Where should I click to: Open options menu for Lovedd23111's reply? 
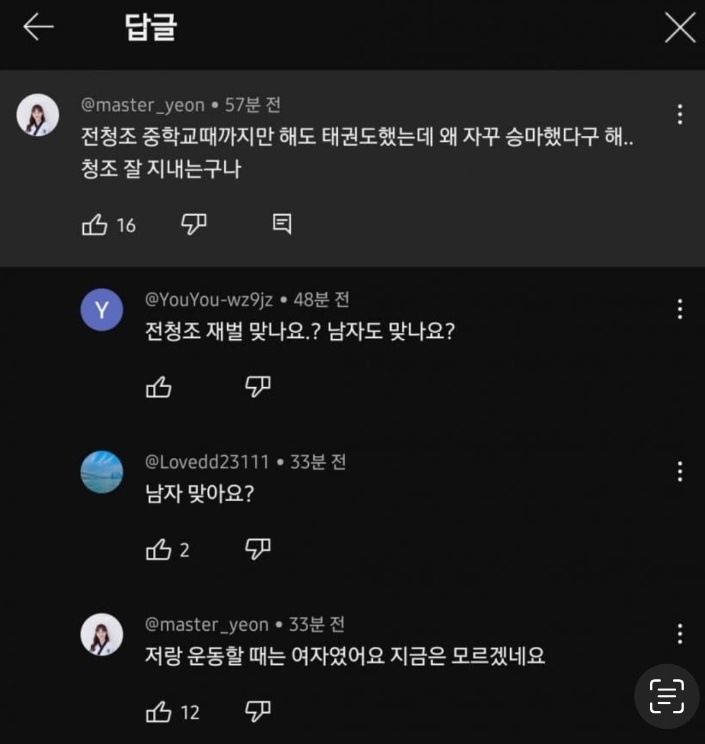click(x=680, y=471)
